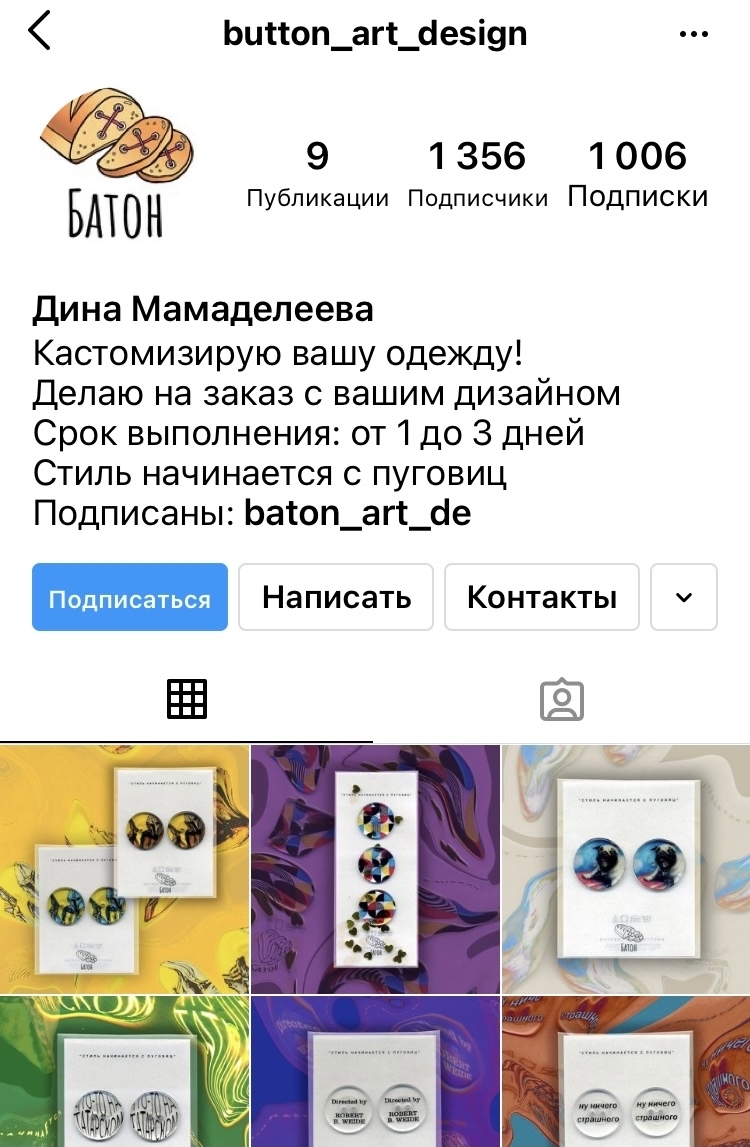Open the green post with lettered buttons
This screenshot has height=1147, width=750.
[124, 1072]
